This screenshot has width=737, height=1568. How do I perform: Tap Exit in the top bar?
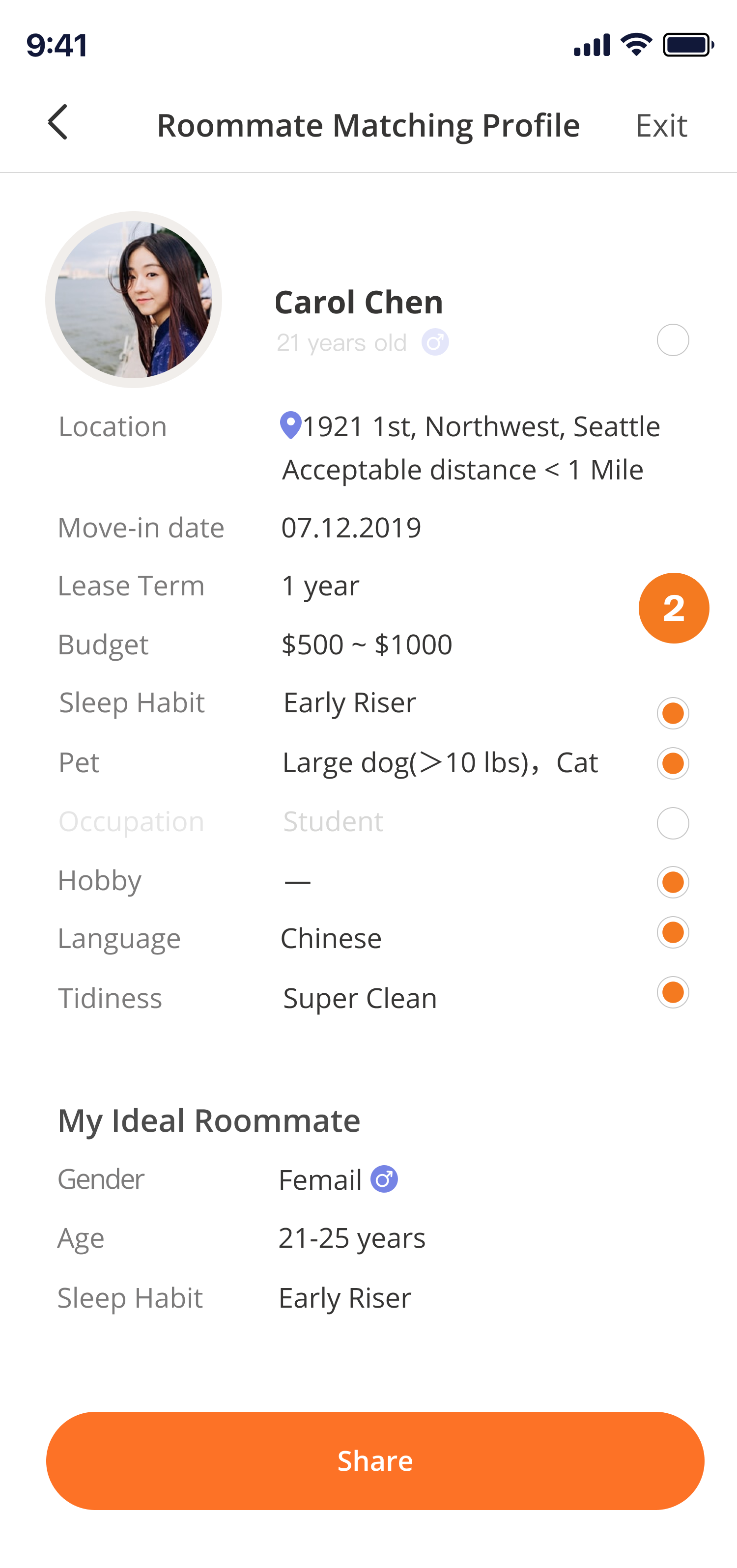click(661, 125)
